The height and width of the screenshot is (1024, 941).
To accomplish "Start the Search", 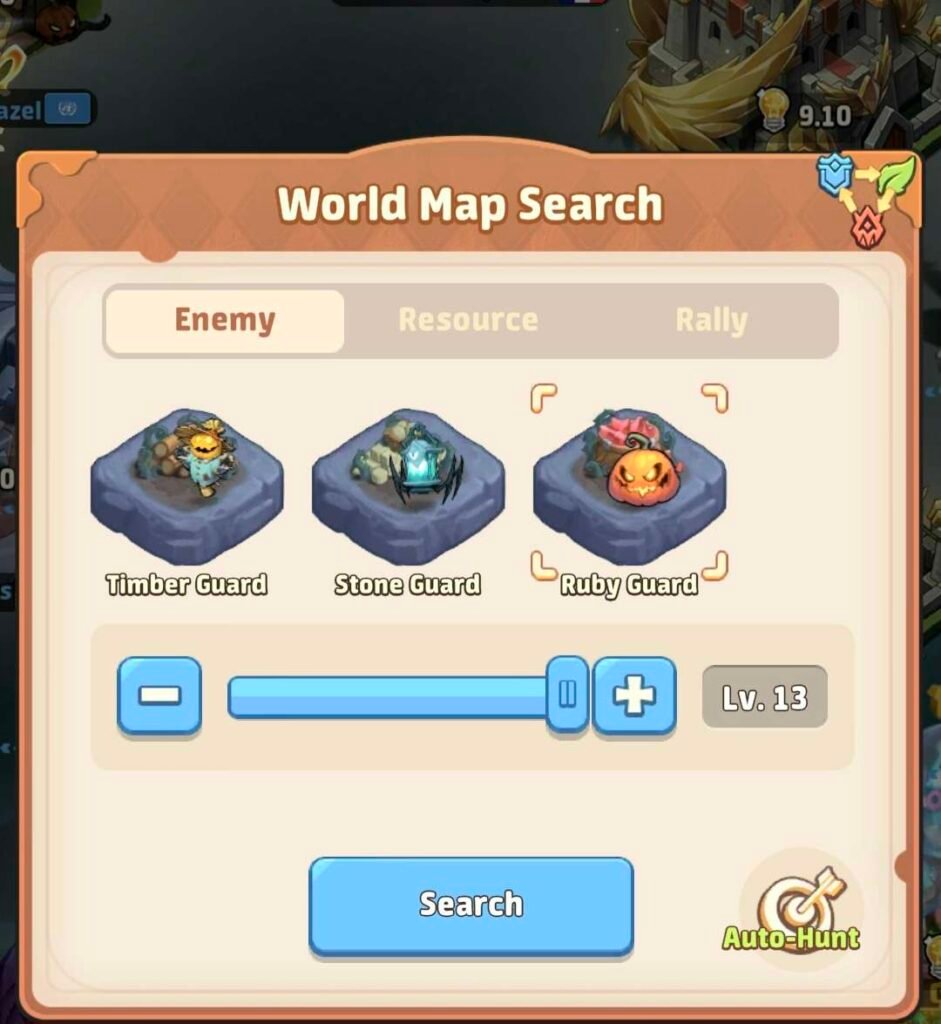I will coord(471,904).
